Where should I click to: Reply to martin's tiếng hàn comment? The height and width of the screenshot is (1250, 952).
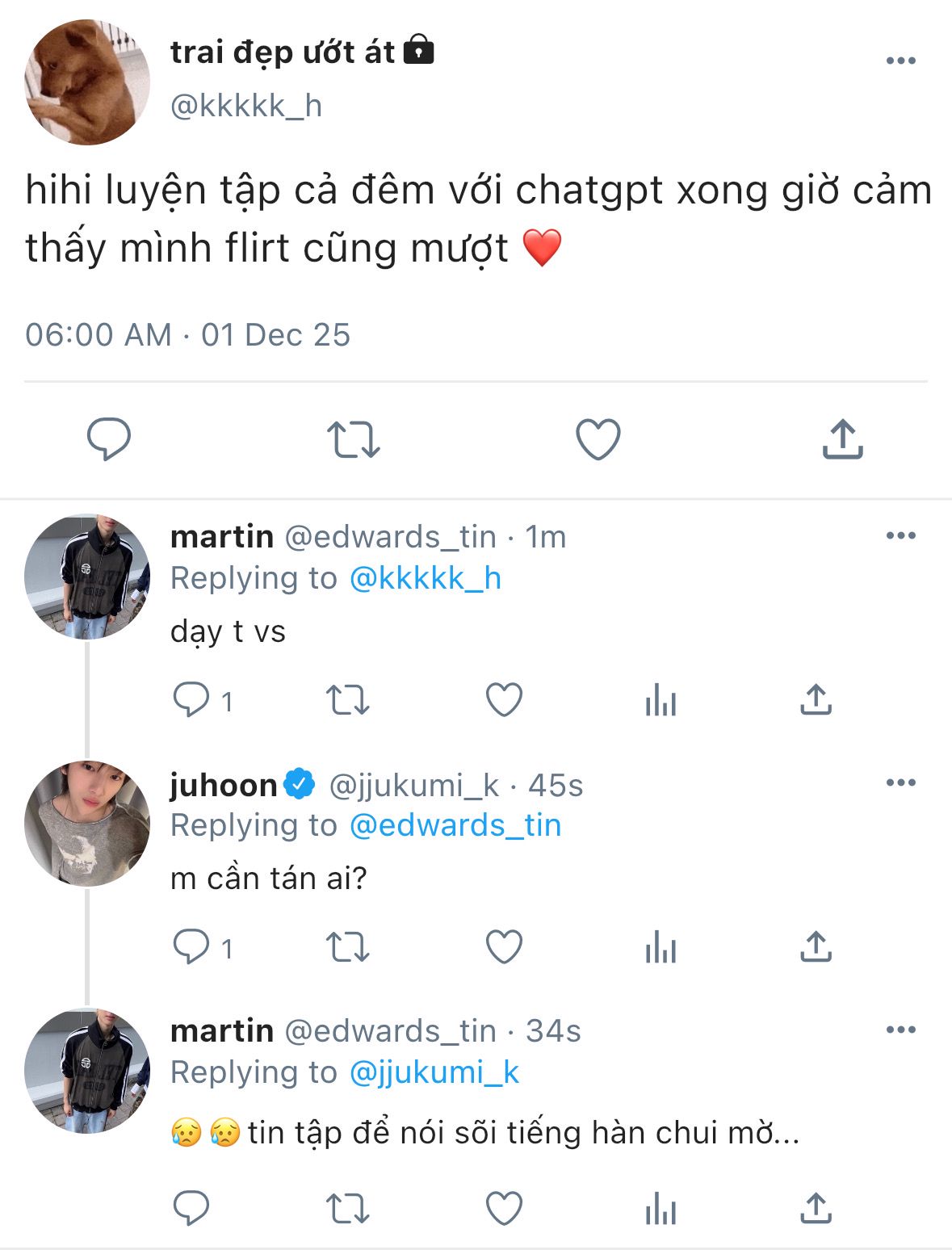[192, 1209]
